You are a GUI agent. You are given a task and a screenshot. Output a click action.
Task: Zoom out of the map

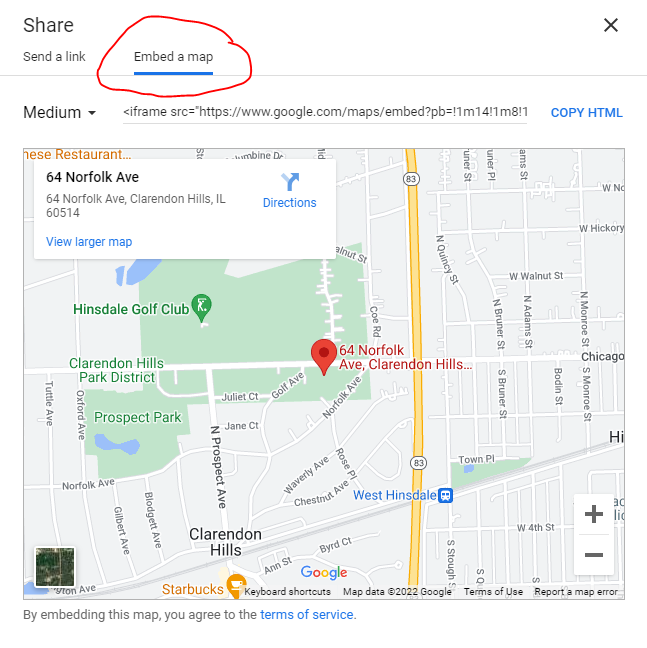(593, 554)
